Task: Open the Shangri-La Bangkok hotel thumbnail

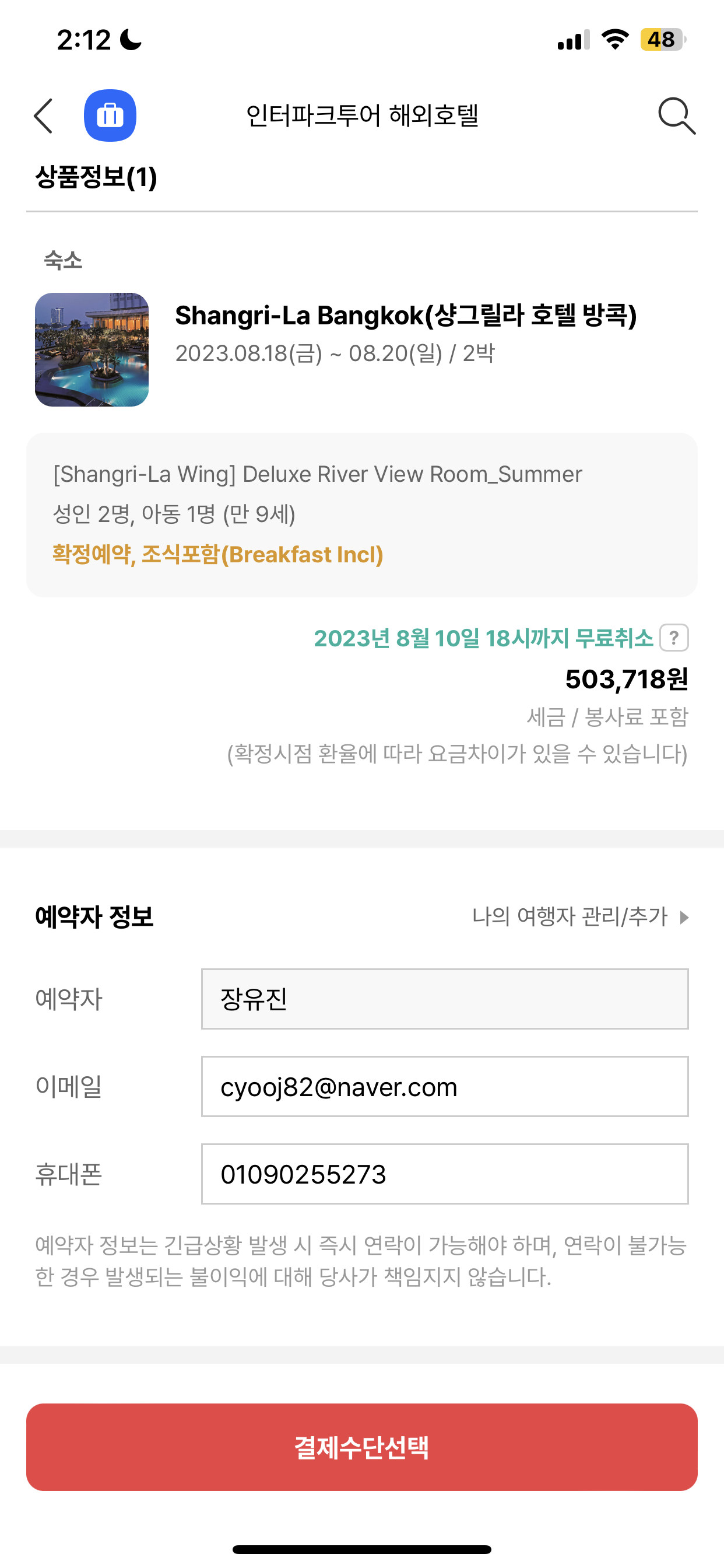Action: [x=92, y=350]
